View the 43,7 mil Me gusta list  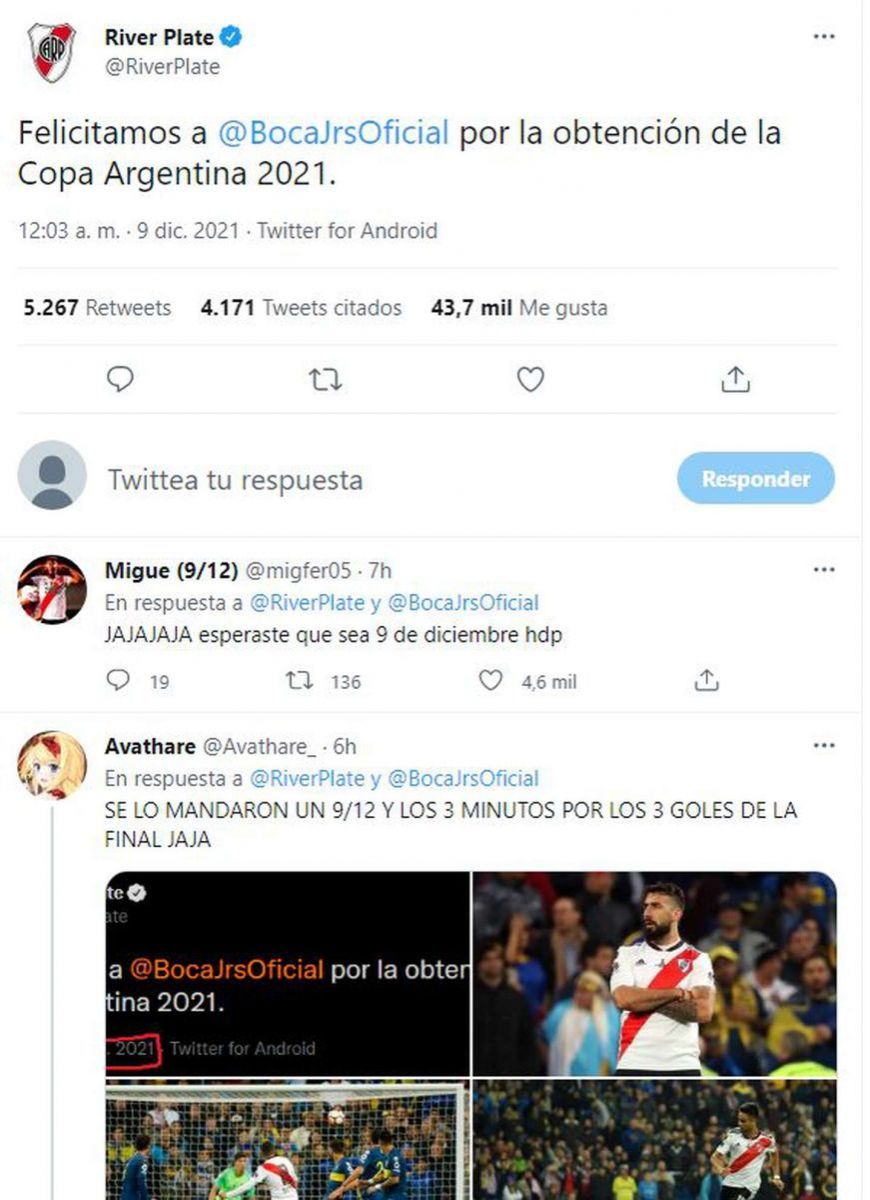[519, 308]
